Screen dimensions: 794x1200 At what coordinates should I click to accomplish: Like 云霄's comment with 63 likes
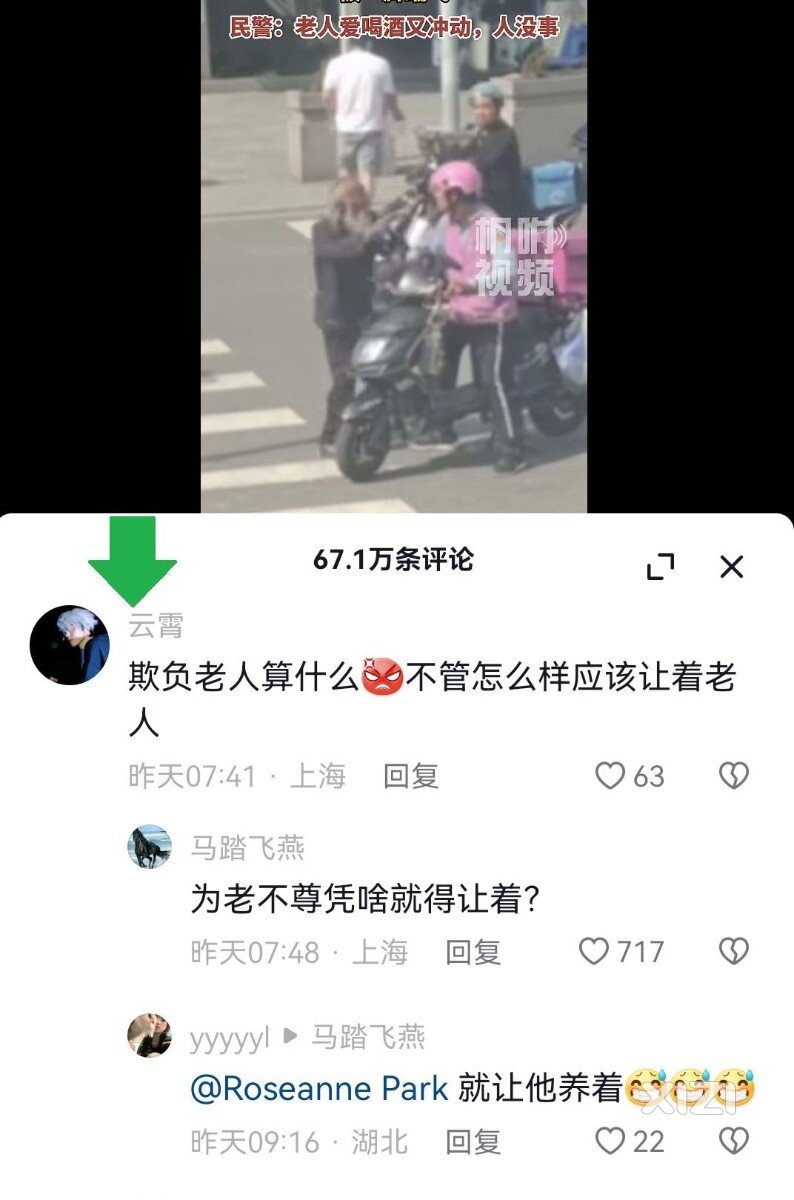click(x=610, y=776)
